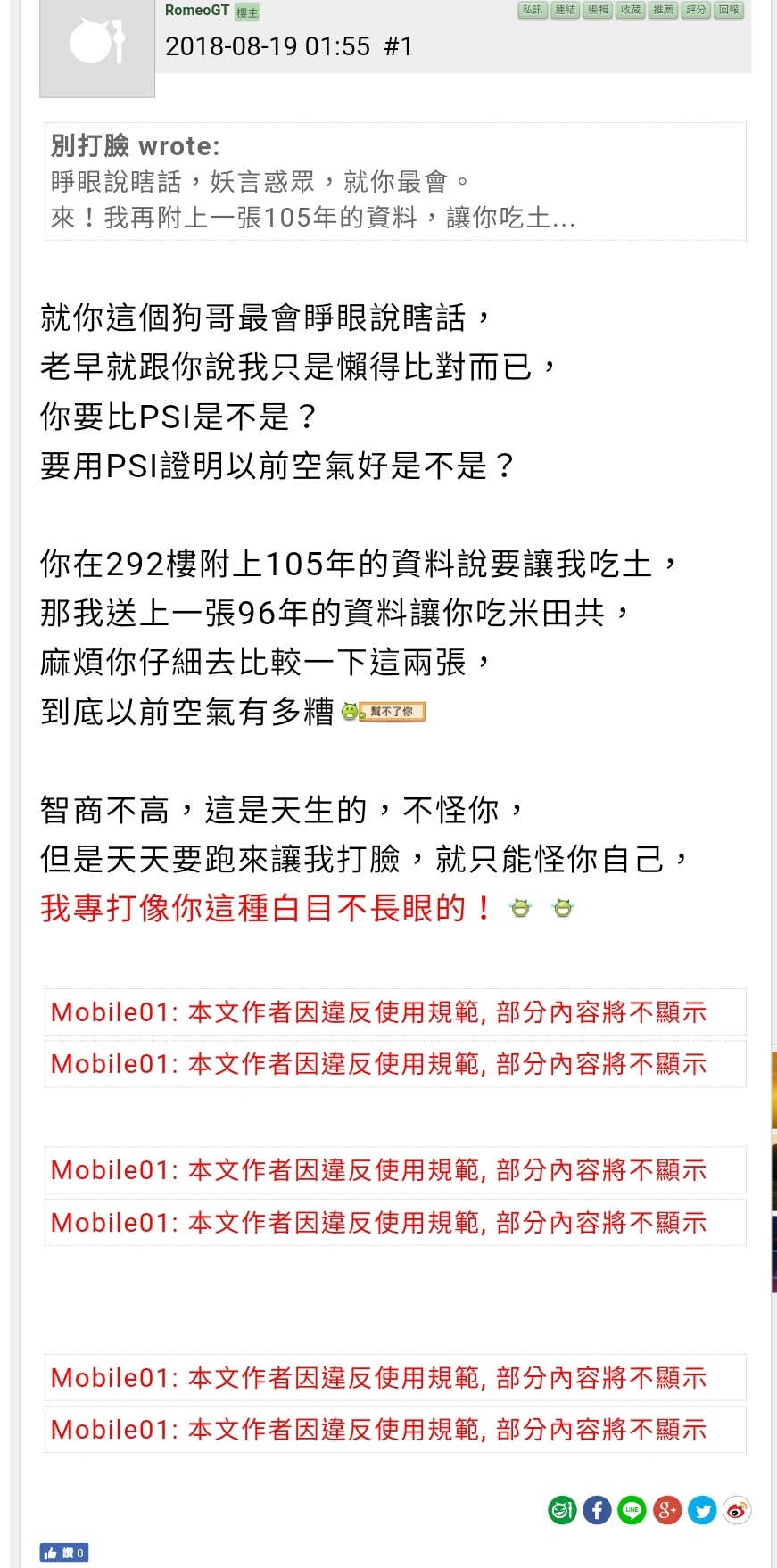This screenshot has height=1568, width=777.
Task: Share the post to Weibo
Action: 737,1510
